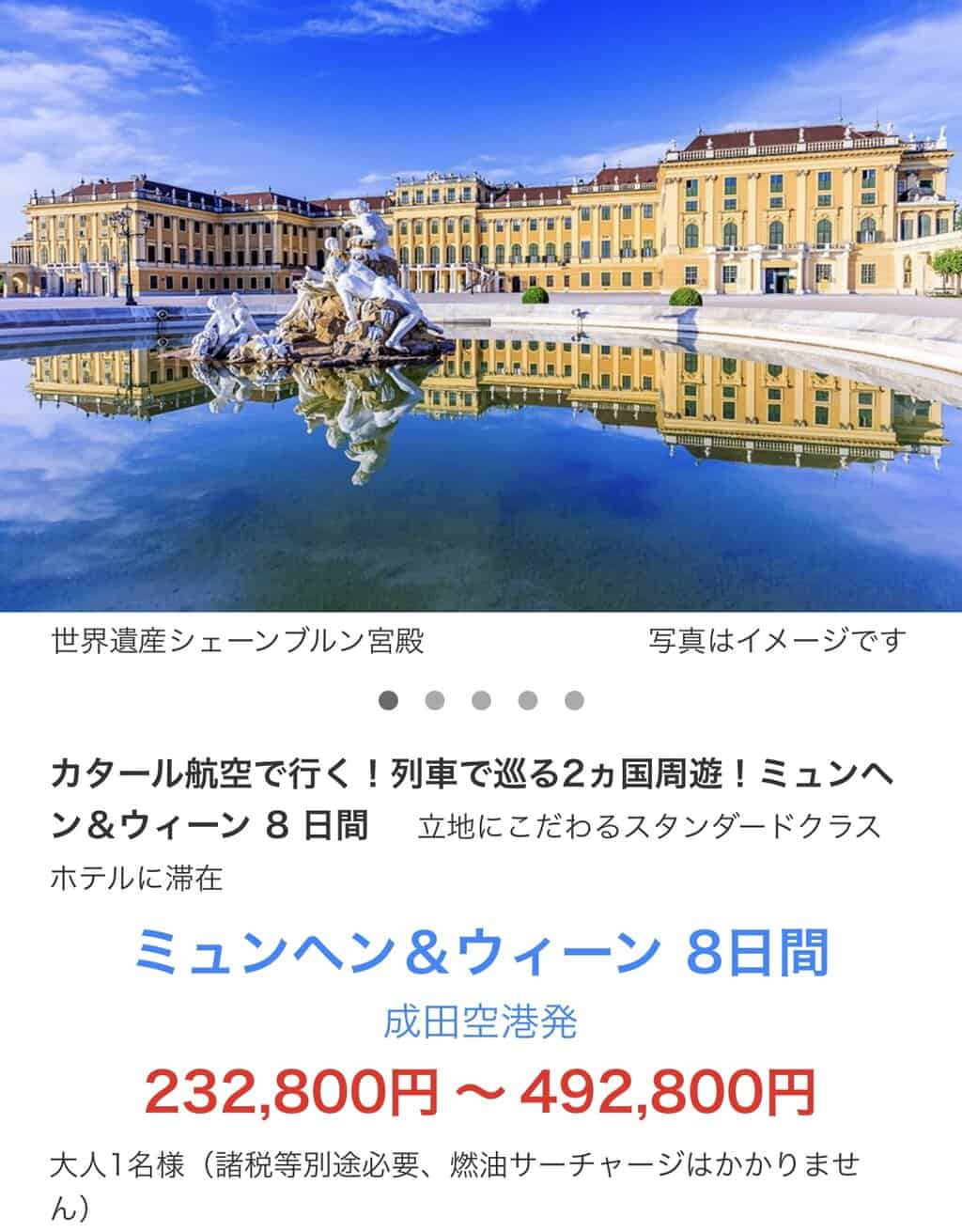This screenshot has height=1232, width=962.
Task: Jump to the fifth carousel dot
Action: (574, 701)
